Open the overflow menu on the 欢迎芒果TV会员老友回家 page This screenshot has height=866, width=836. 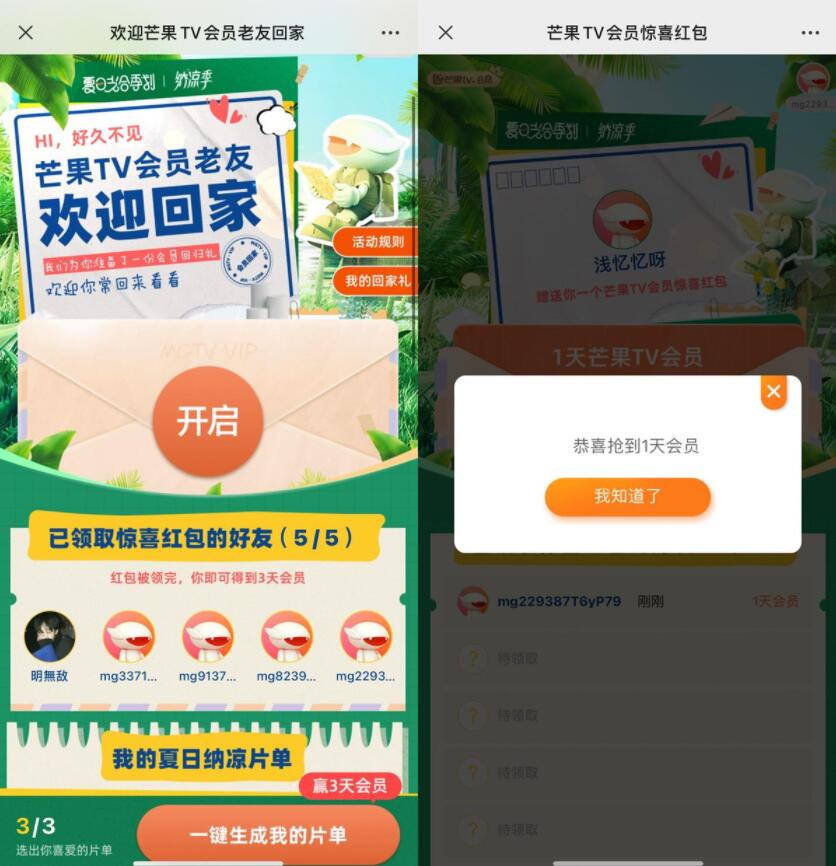390,32
